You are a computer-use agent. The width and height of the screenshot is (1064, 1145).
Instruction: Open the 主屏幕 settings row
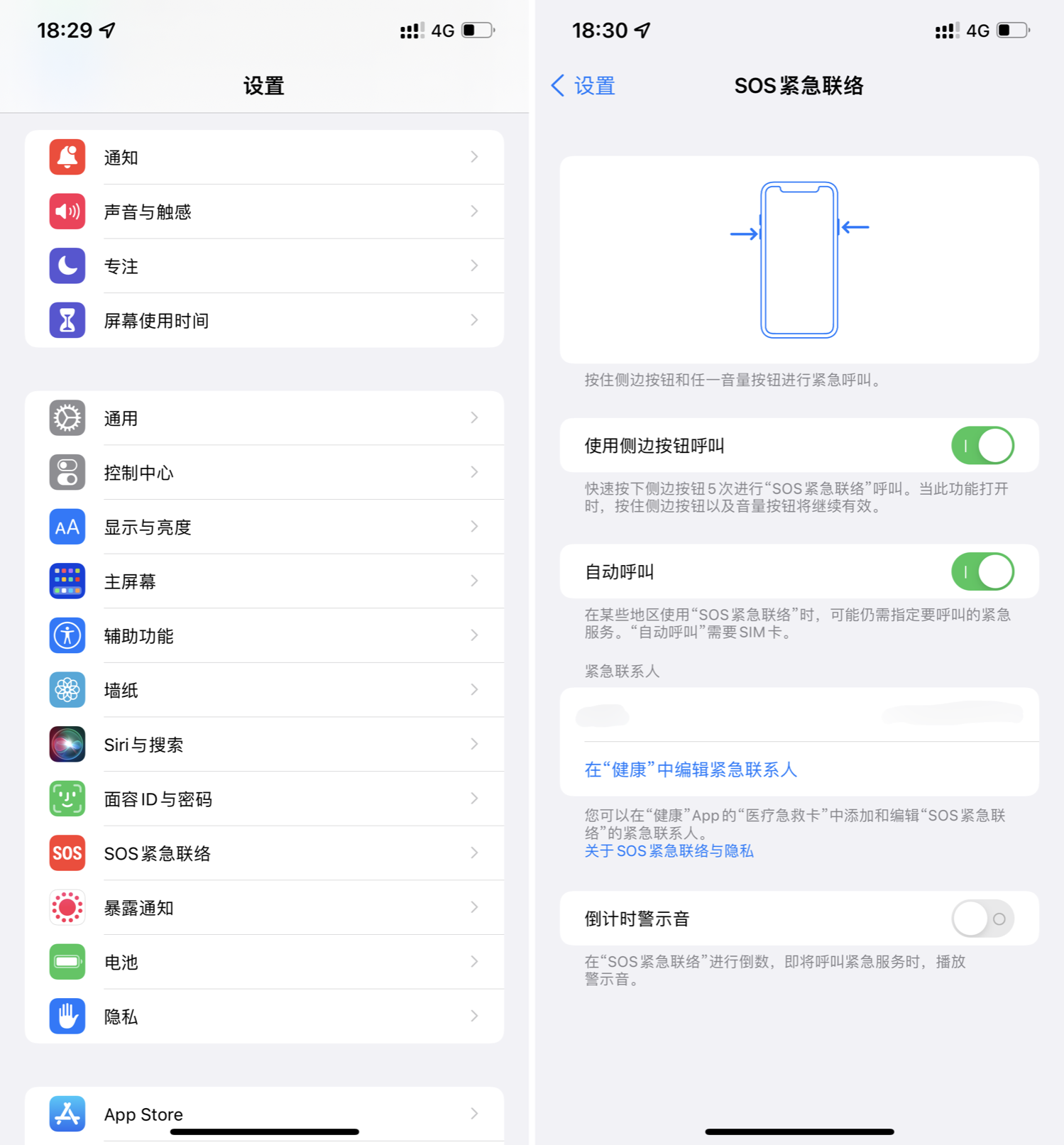(264, 581)
